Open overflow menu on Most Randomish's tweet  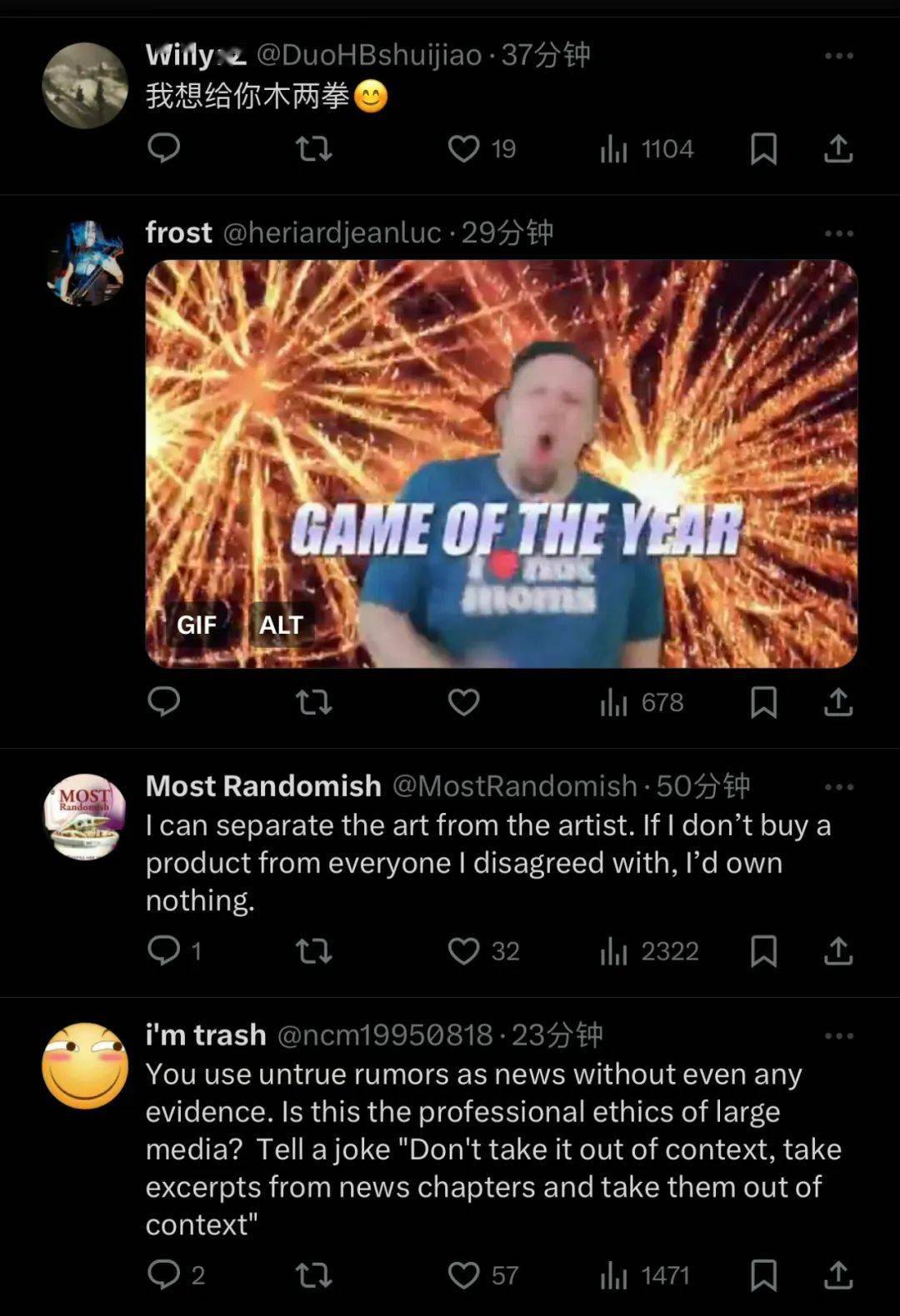[838, 787]
